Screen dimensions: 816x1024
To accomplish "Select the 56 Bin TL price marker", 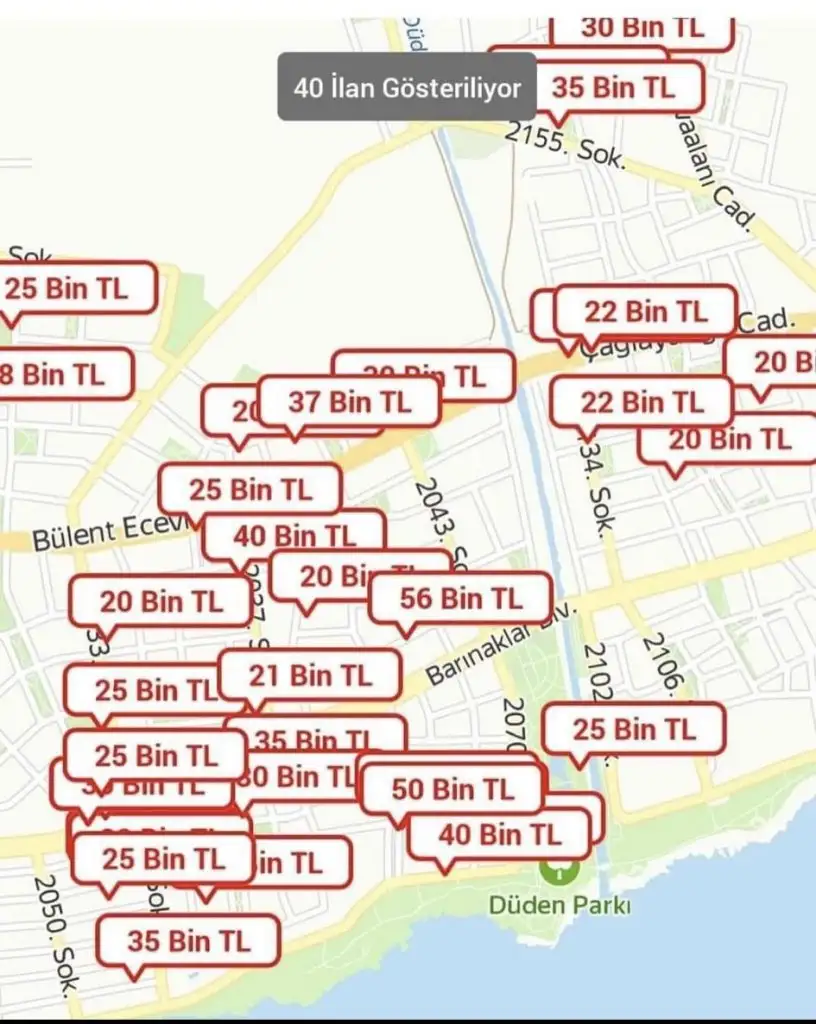I will (x=460, y=598).
